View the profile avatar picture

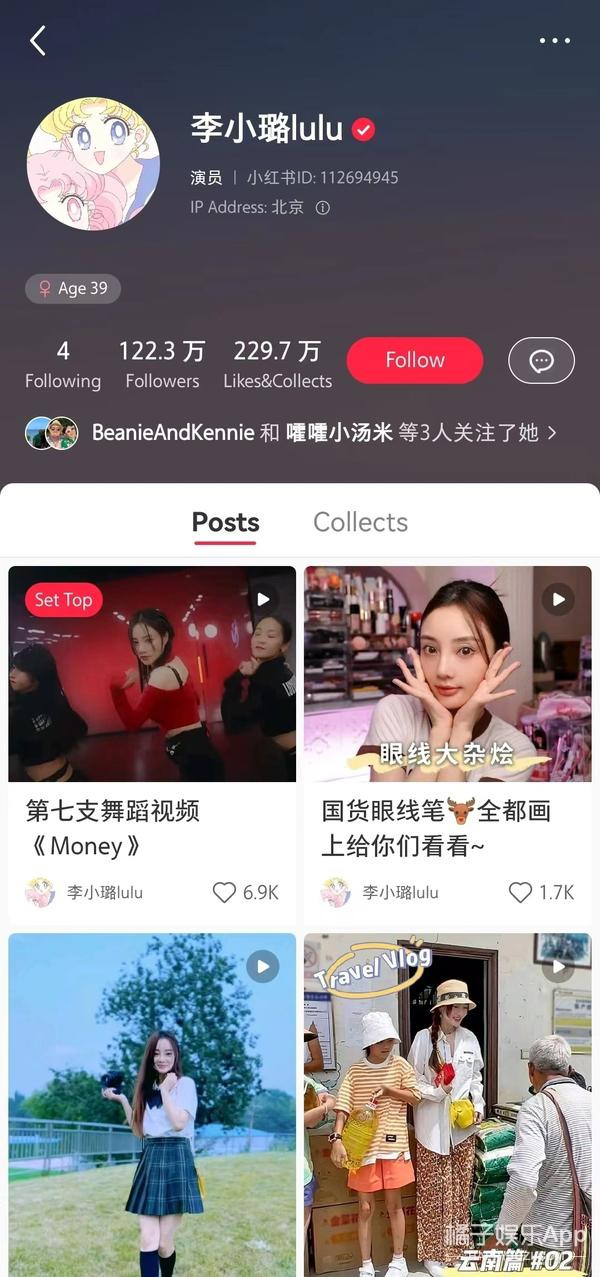93,164
